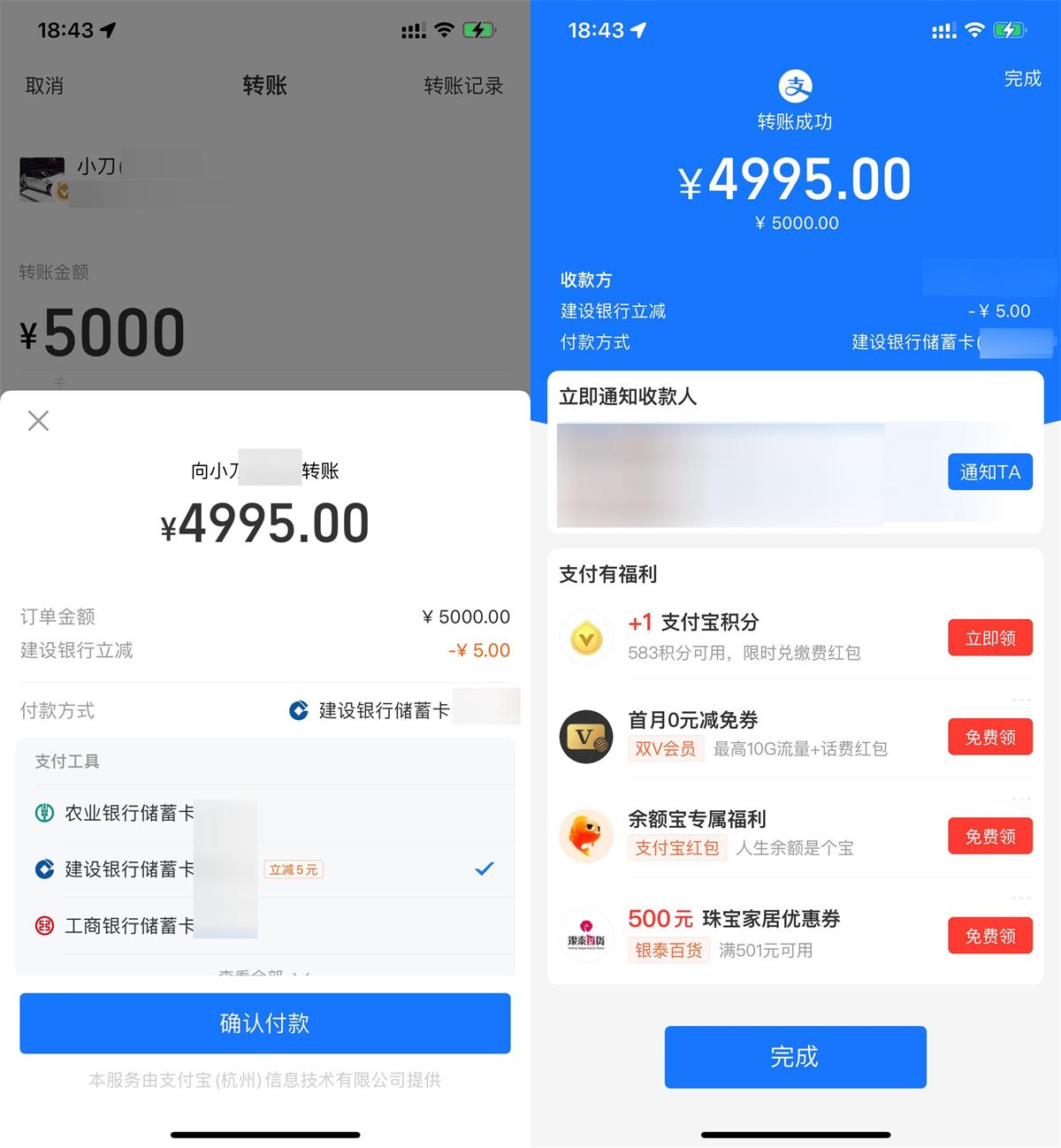The height and width of the screenshot is (1148, 1061).
Task: Claim 500元 珠宝家居优惠券 with 免费领
Action: coord(989,936)
